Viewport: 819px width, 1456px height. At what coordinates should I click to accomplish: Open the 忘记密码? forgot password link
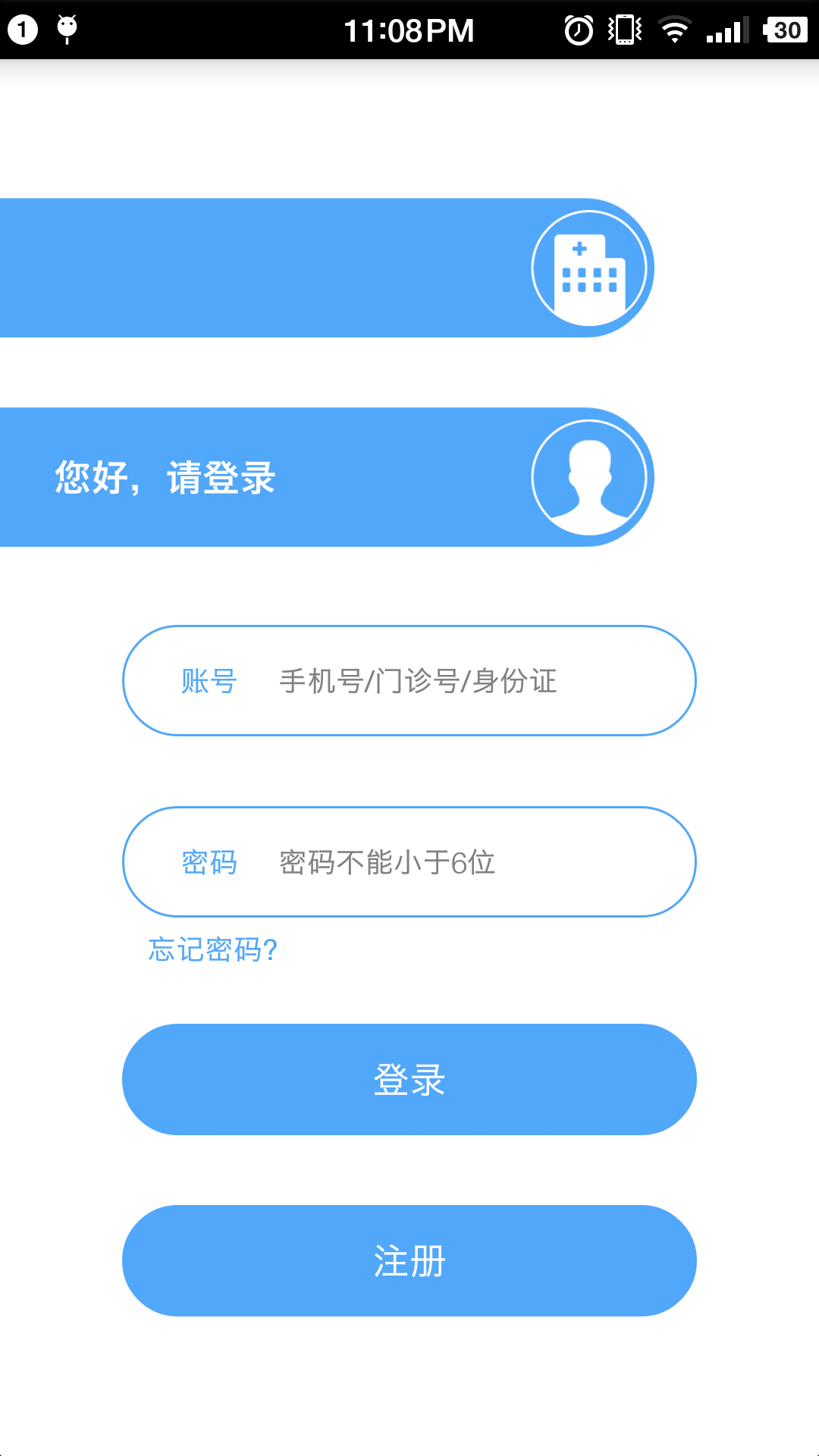(x=213, y=949)
